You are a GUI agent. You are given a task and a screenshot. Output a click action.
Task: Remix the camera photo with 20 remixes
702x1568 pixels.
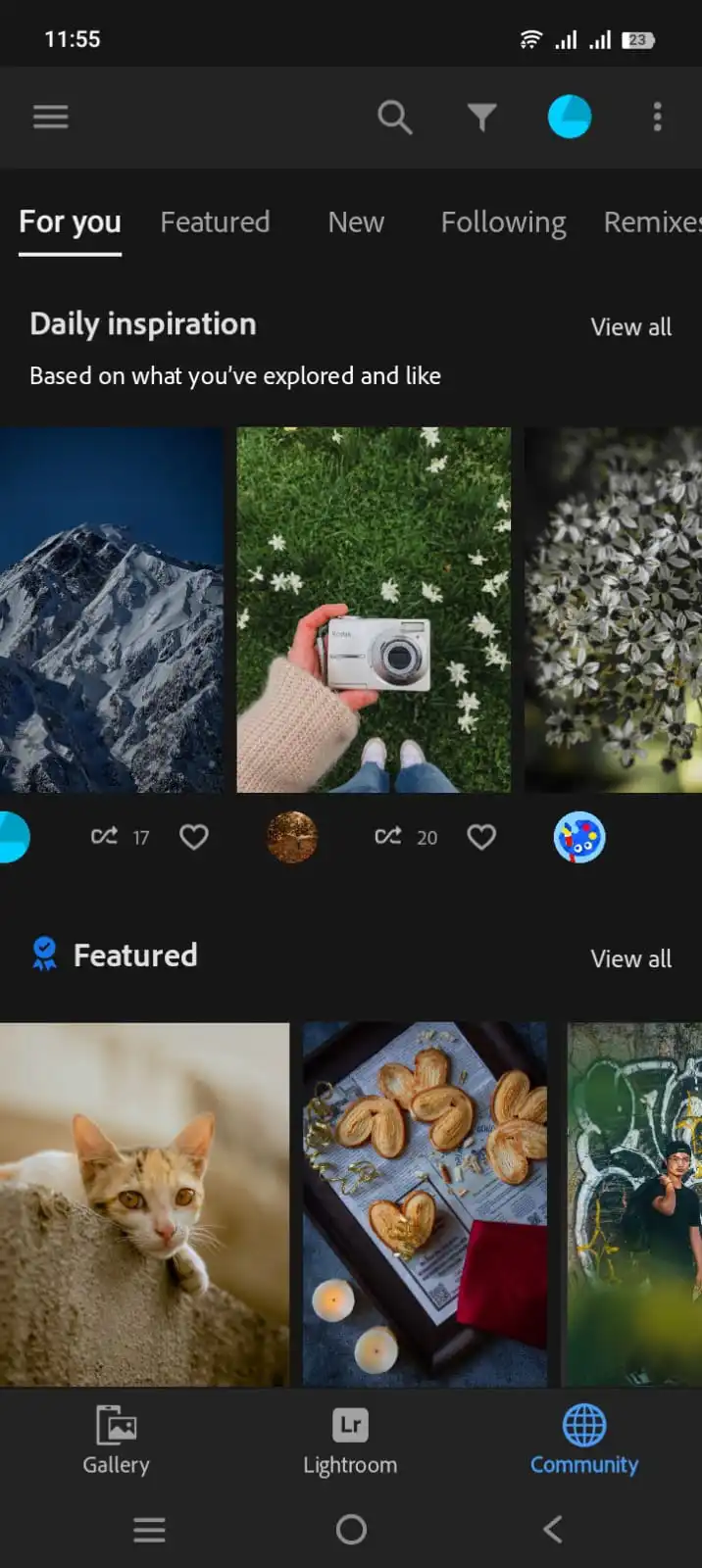tap(388, 836)
